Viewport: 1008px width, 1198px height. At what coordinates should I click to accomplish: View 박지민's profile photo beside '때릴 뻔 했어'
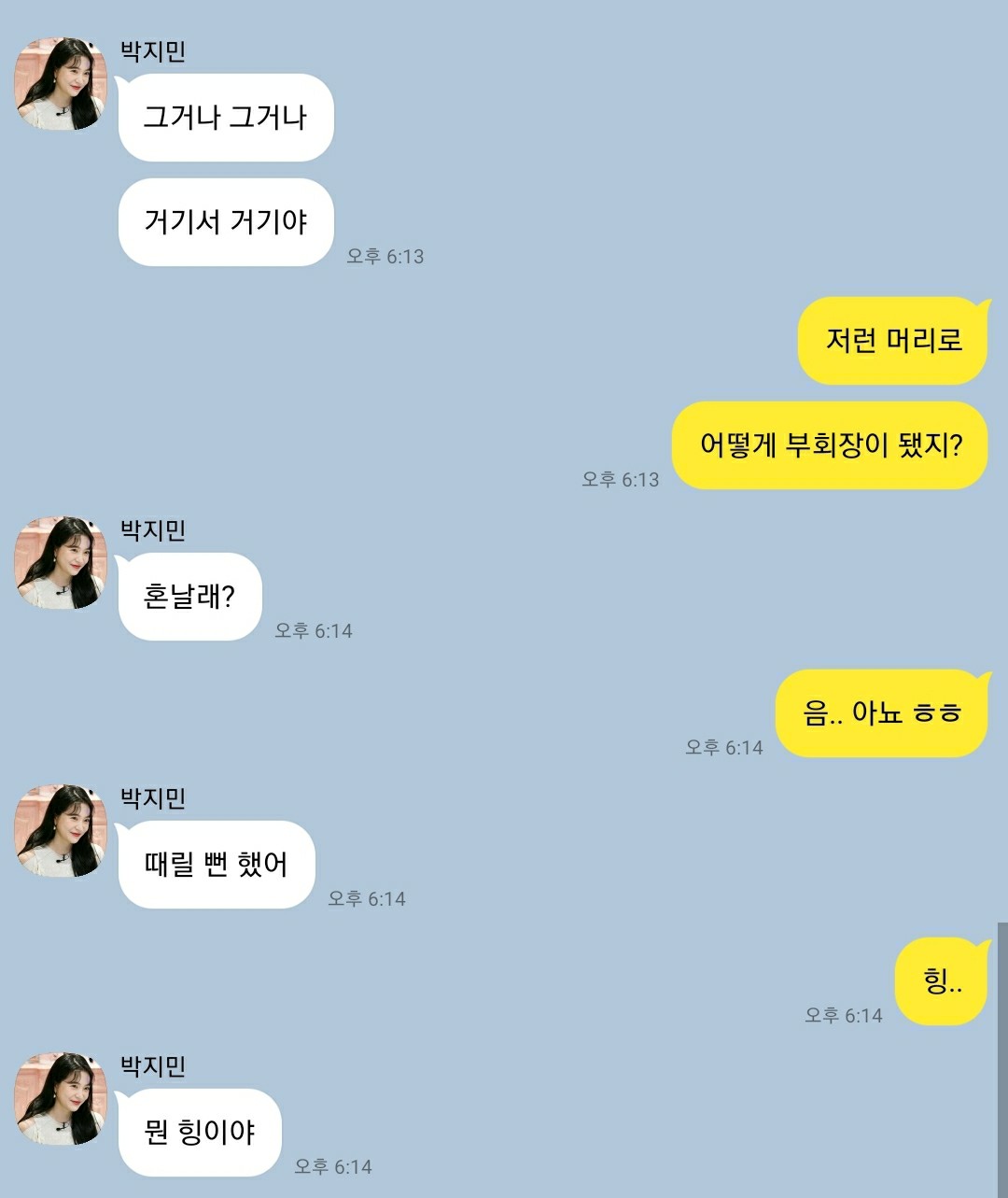coord(61,831)
